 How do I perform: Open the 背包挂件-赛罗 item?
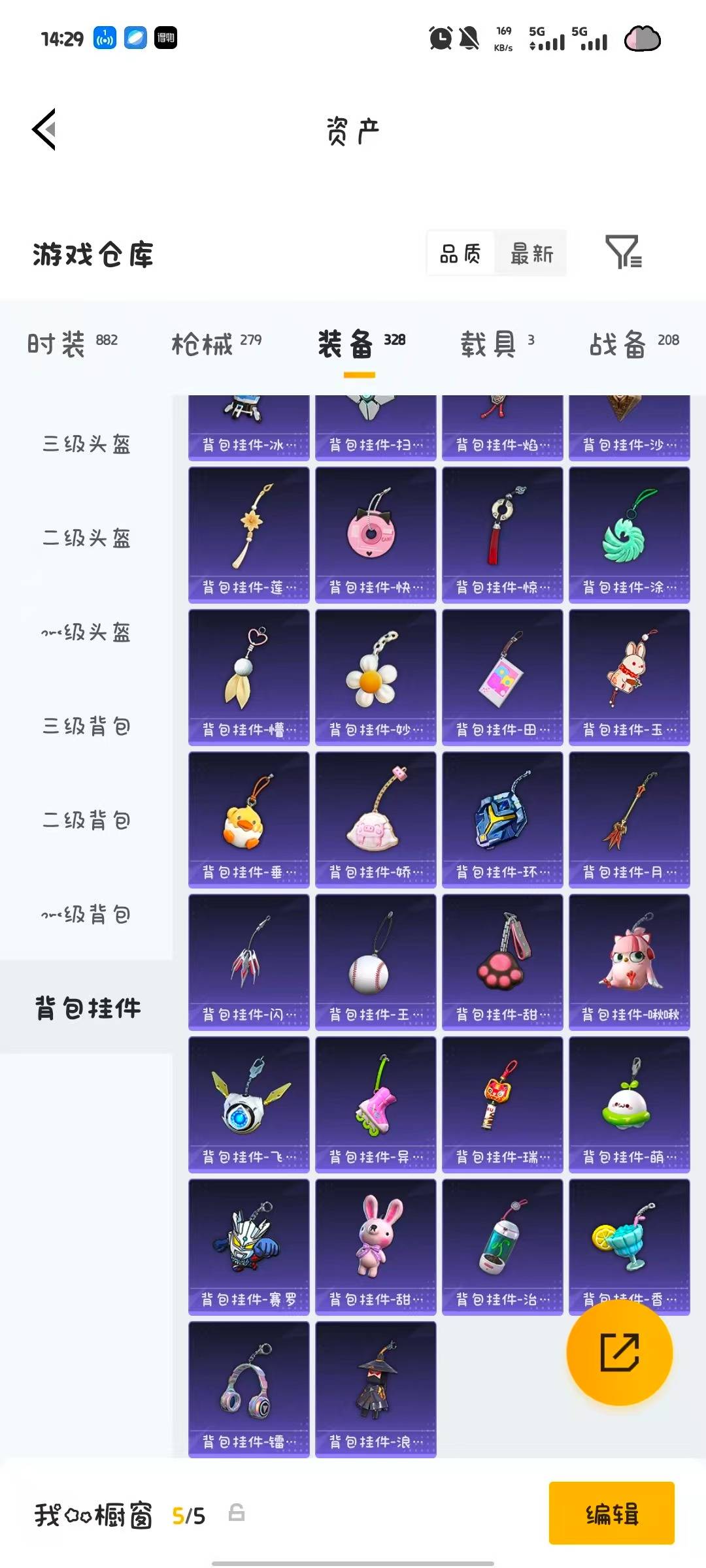248,1246
